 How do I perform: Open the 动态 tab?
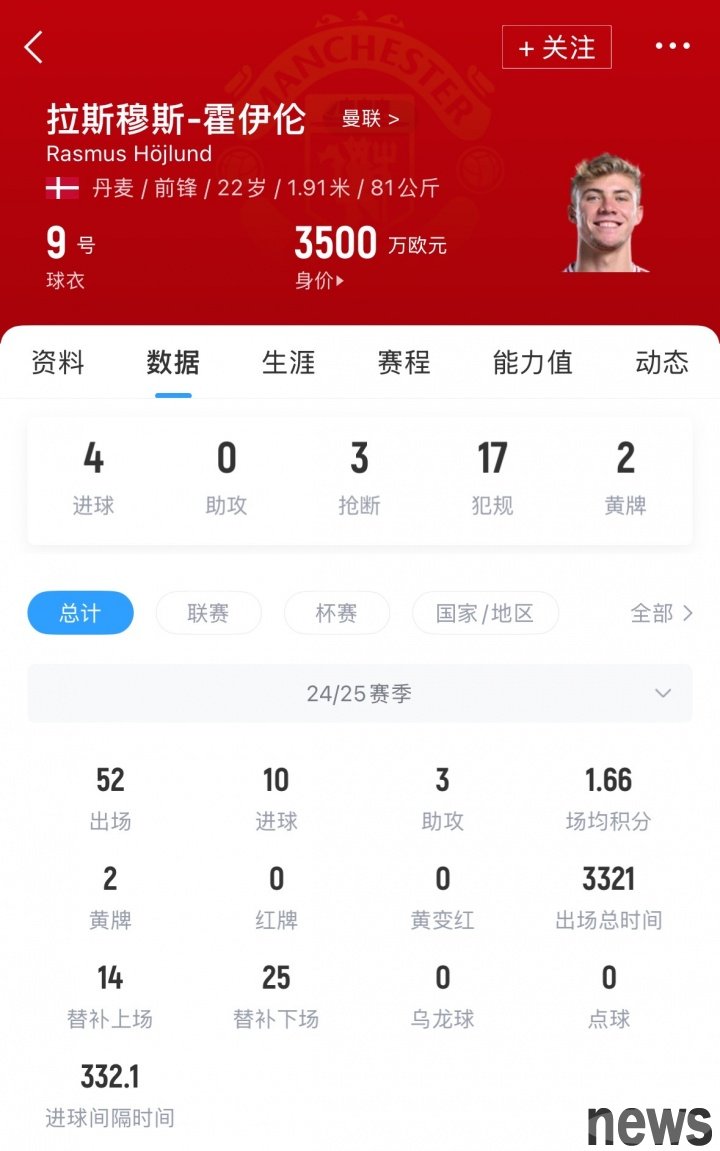coord(661,362)
